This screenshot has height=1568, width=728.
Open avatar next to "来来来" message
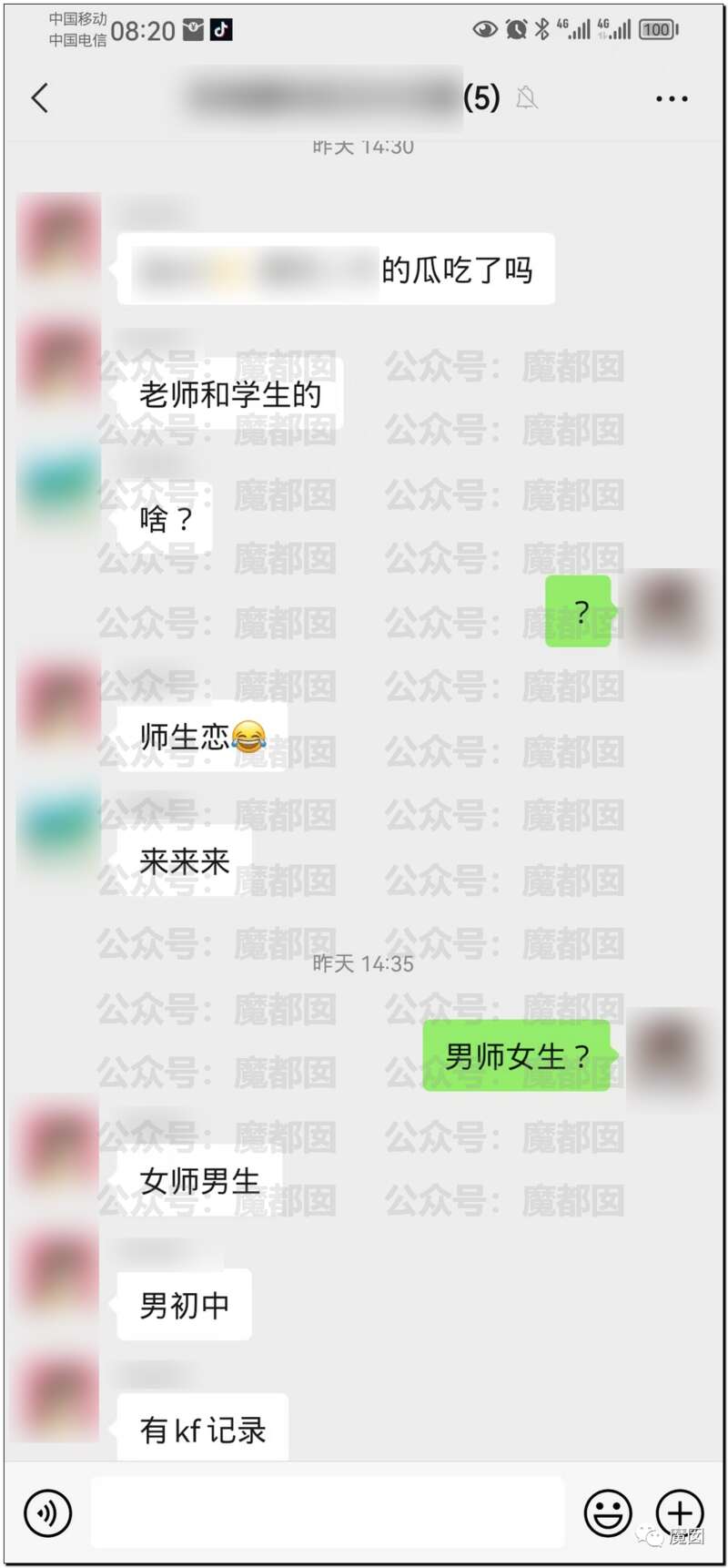pos(58,827)
